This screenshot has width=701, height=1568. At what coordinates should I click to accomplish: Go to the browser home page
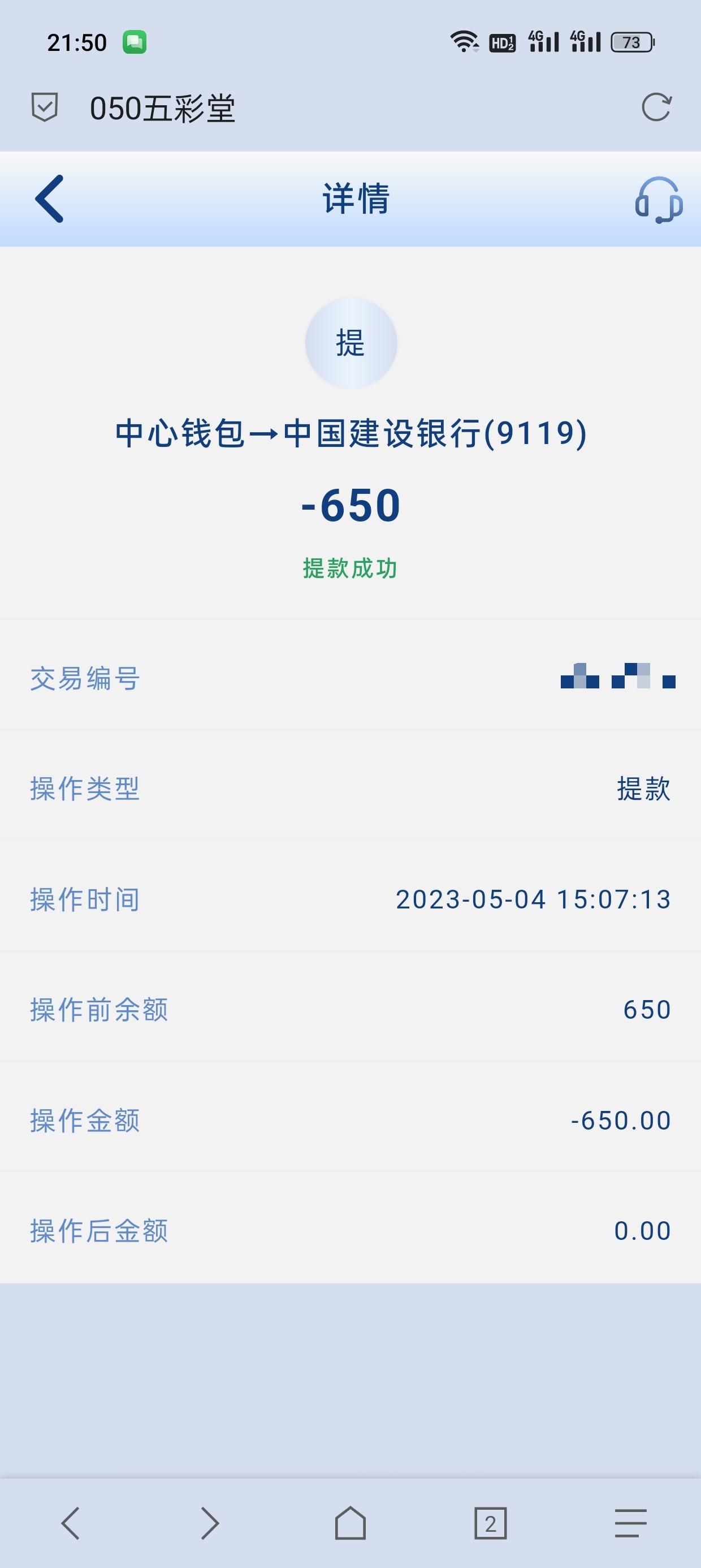pos(350,1523)
